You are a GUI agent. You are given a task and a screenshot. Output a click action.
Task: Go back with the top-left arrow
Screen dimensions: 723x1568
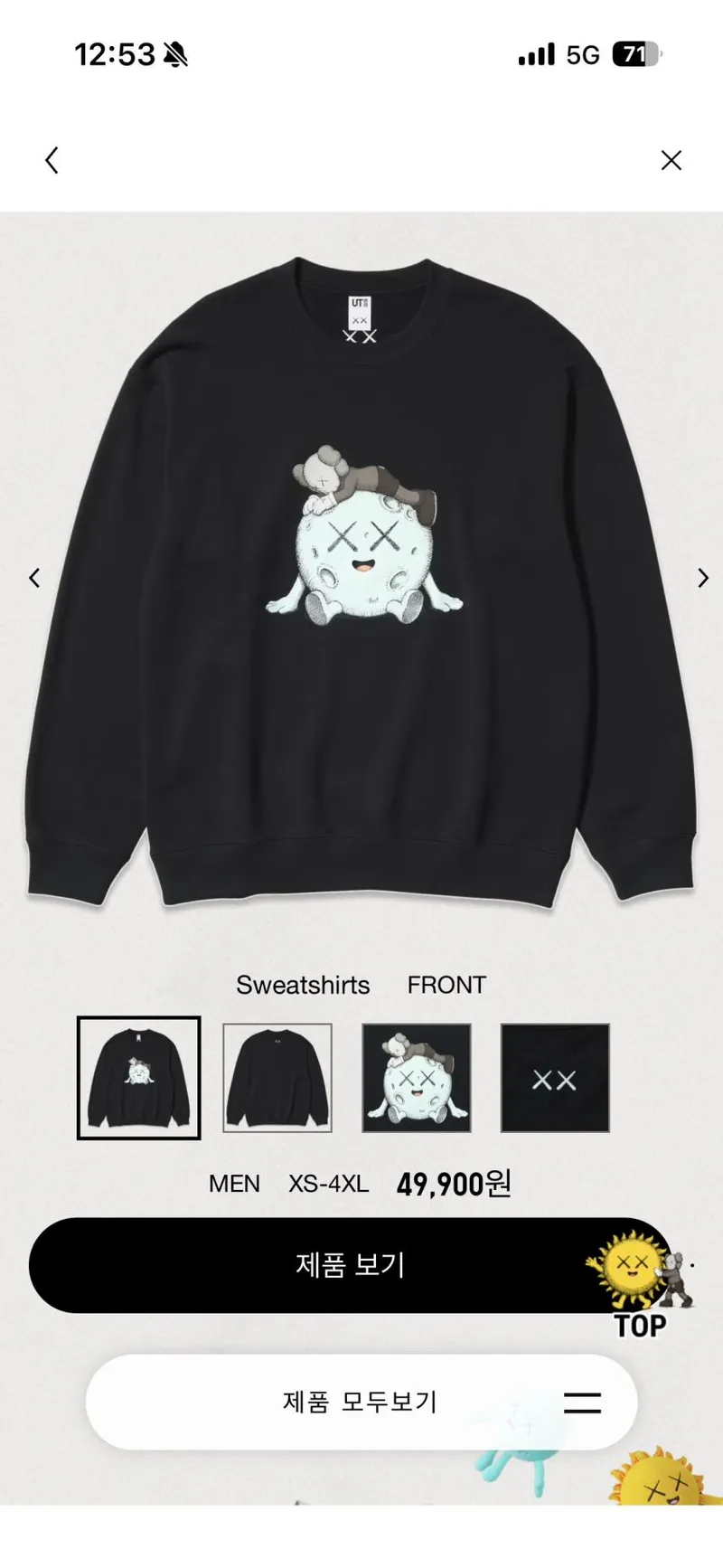pyautogui.click(x=52, y=161)
